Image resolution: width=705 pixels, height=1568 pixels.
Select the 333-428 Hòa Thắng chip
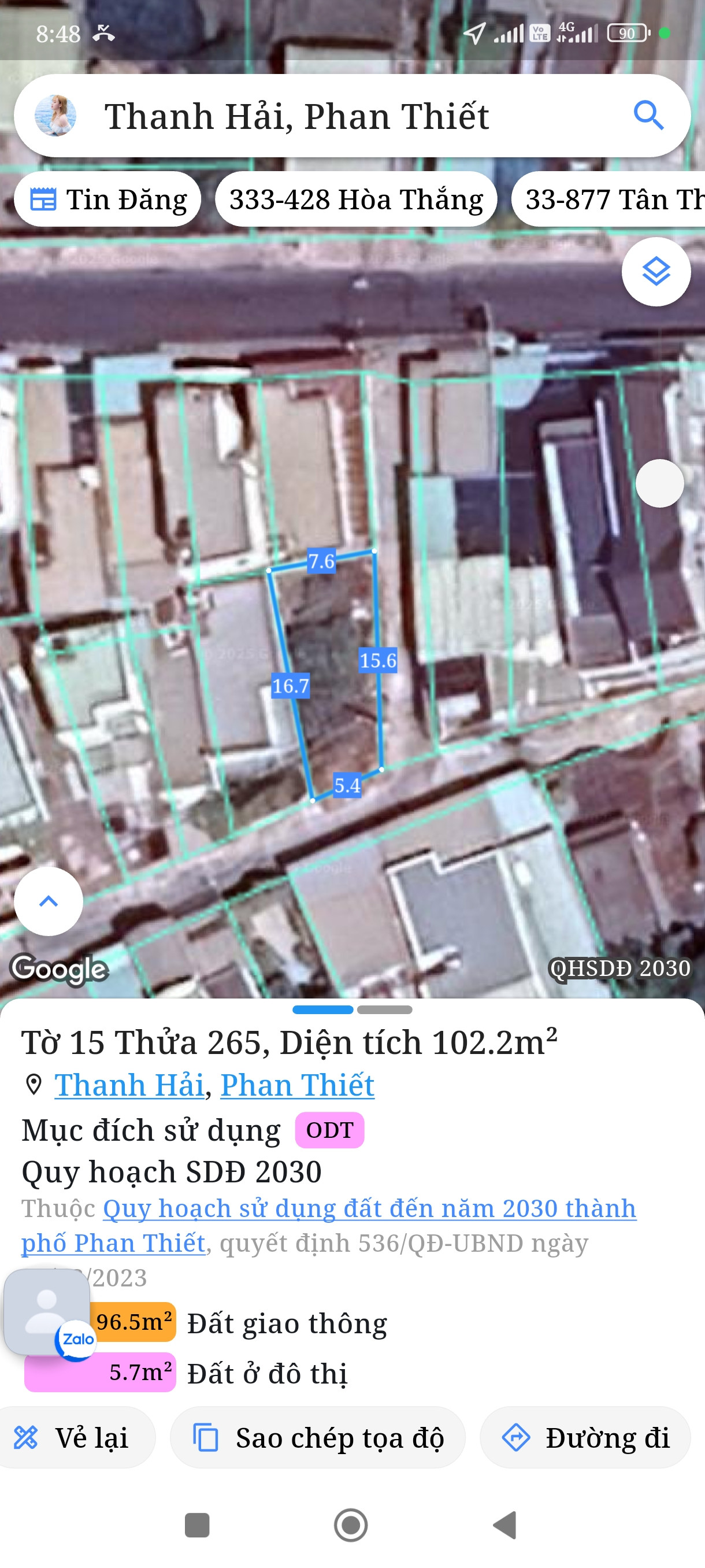356,199
